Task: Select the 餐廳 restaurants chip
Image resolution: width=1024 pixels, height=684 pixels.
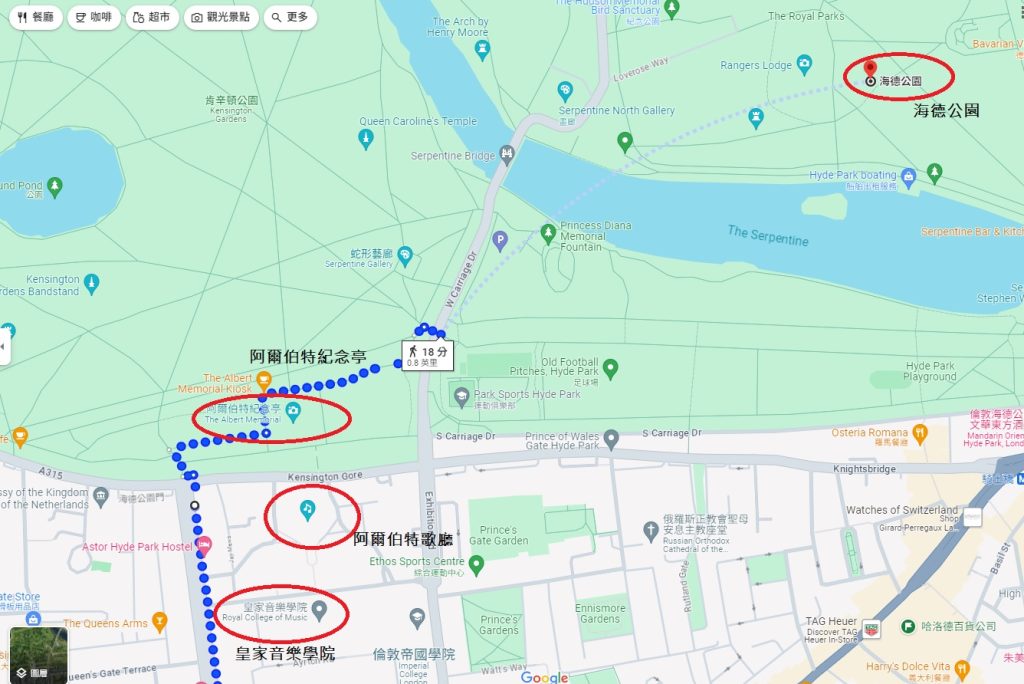Action: coord(35,17)
